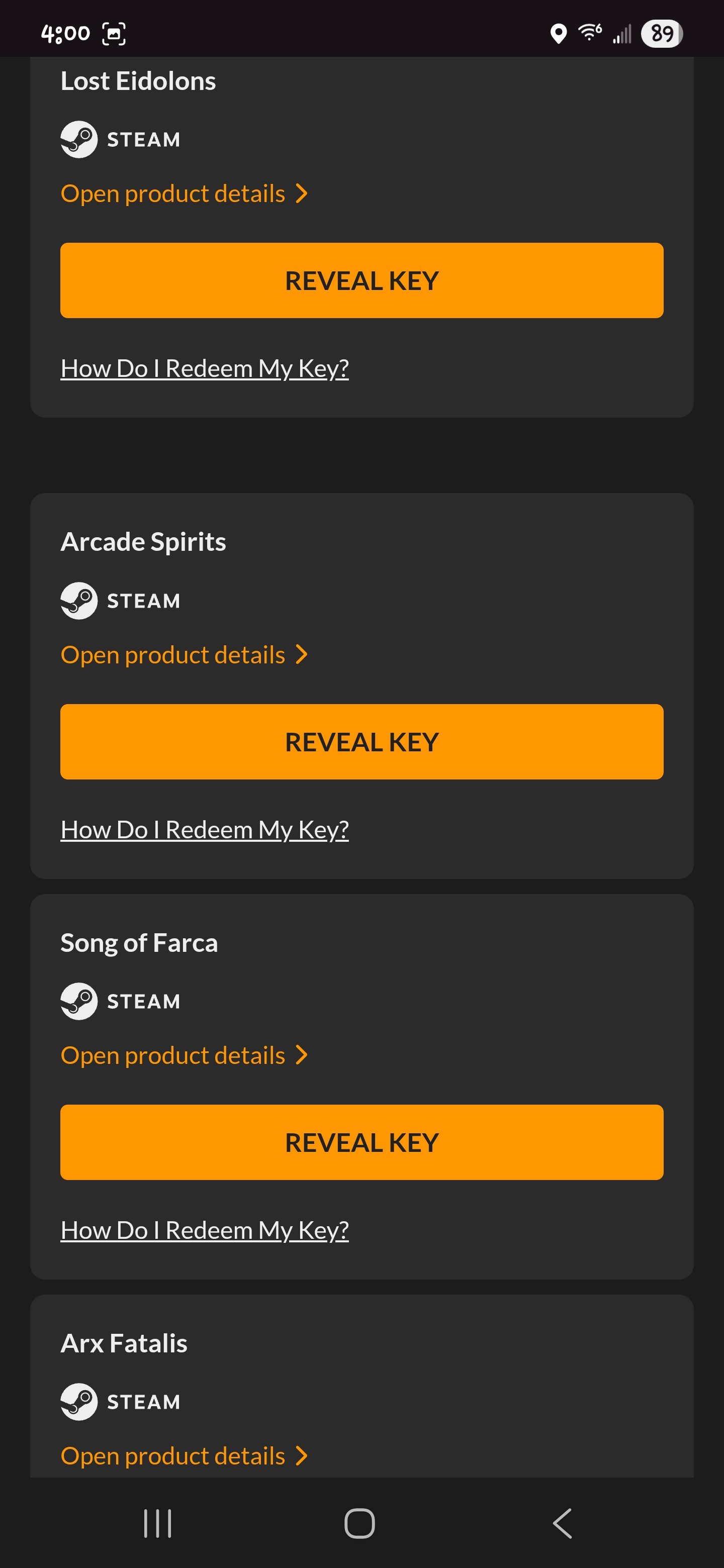Open product details for Lost Eidolons
Screen dimensions: 724x1568
pyautogui.click(x=184, y=193)
